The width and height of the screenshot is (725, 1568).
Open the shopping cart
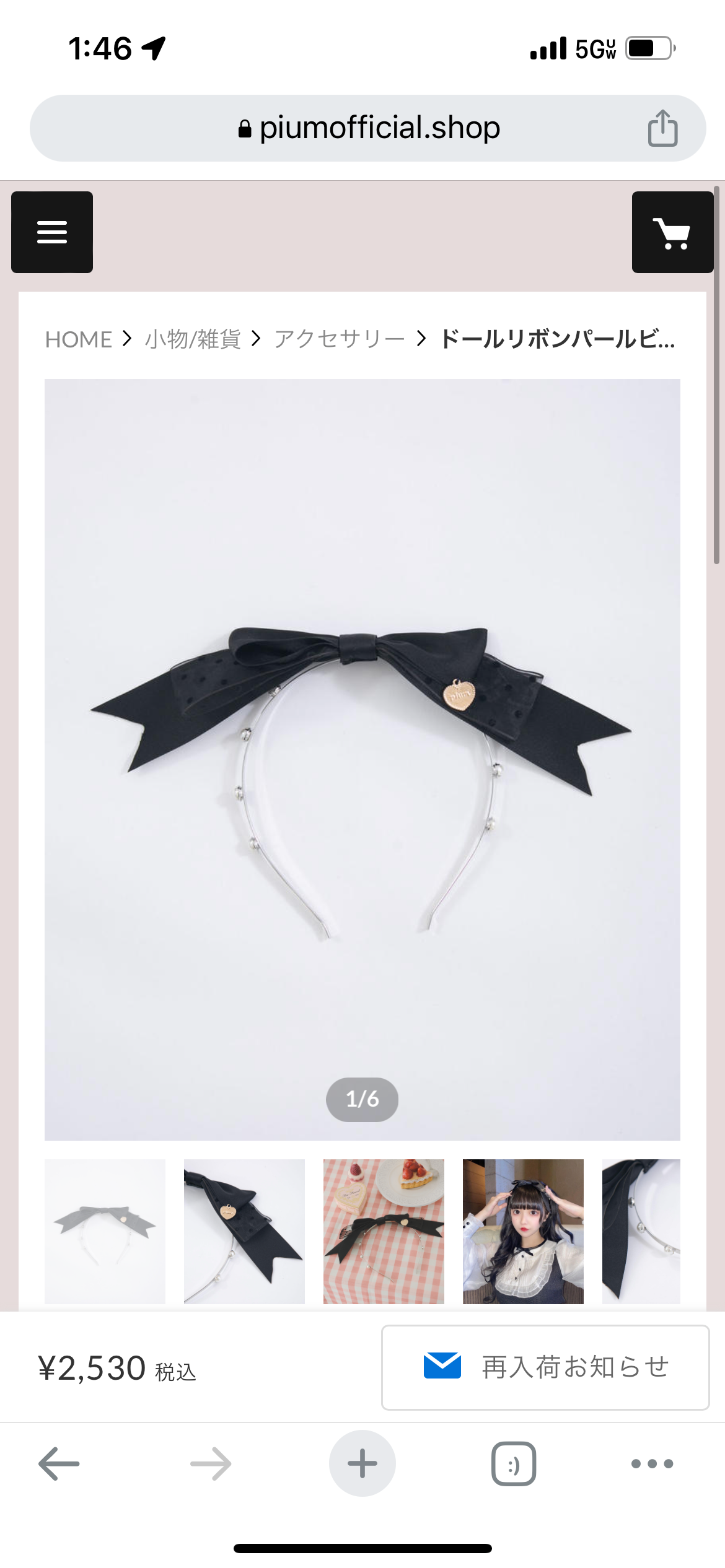[672, 232]
